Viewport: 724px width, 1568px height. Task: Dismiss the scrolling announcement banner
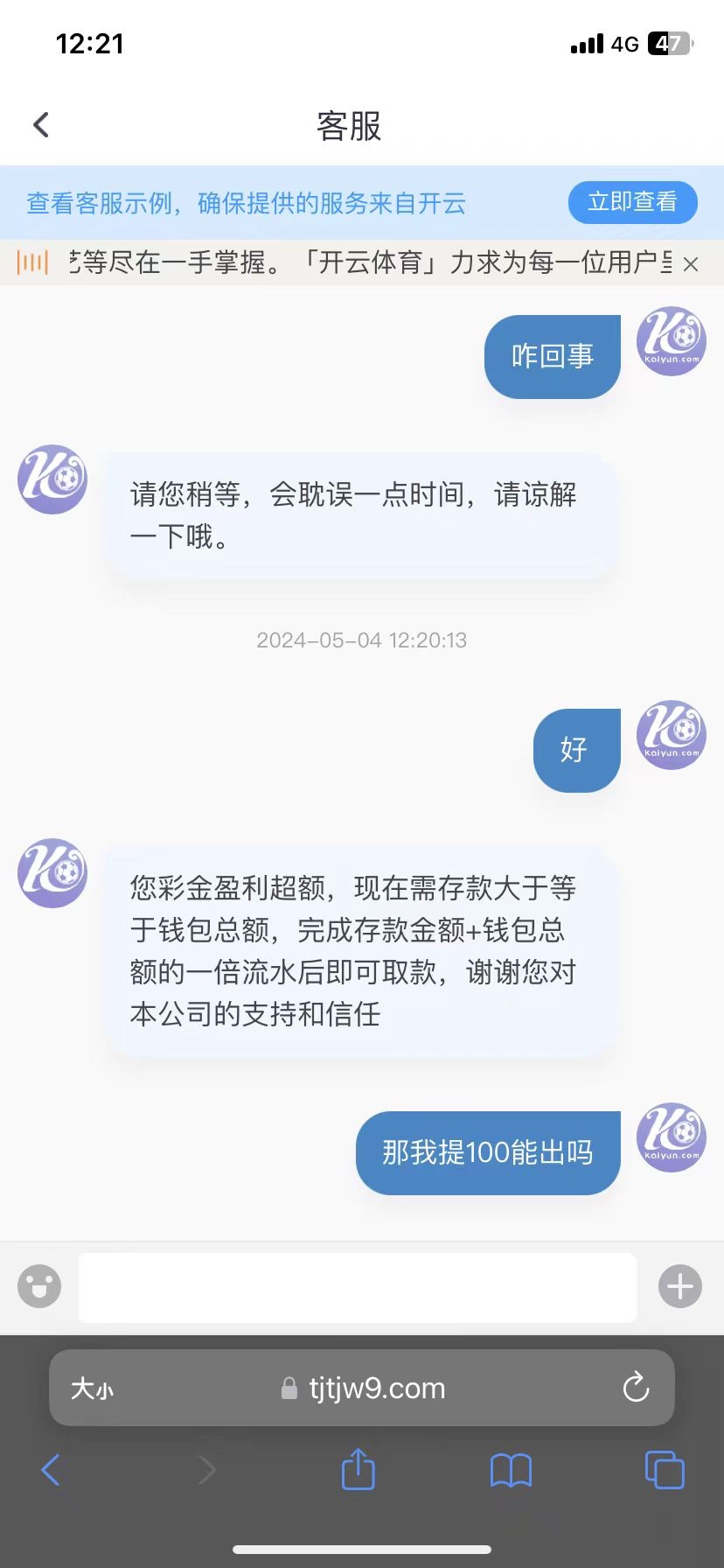[x=691, y=263]
